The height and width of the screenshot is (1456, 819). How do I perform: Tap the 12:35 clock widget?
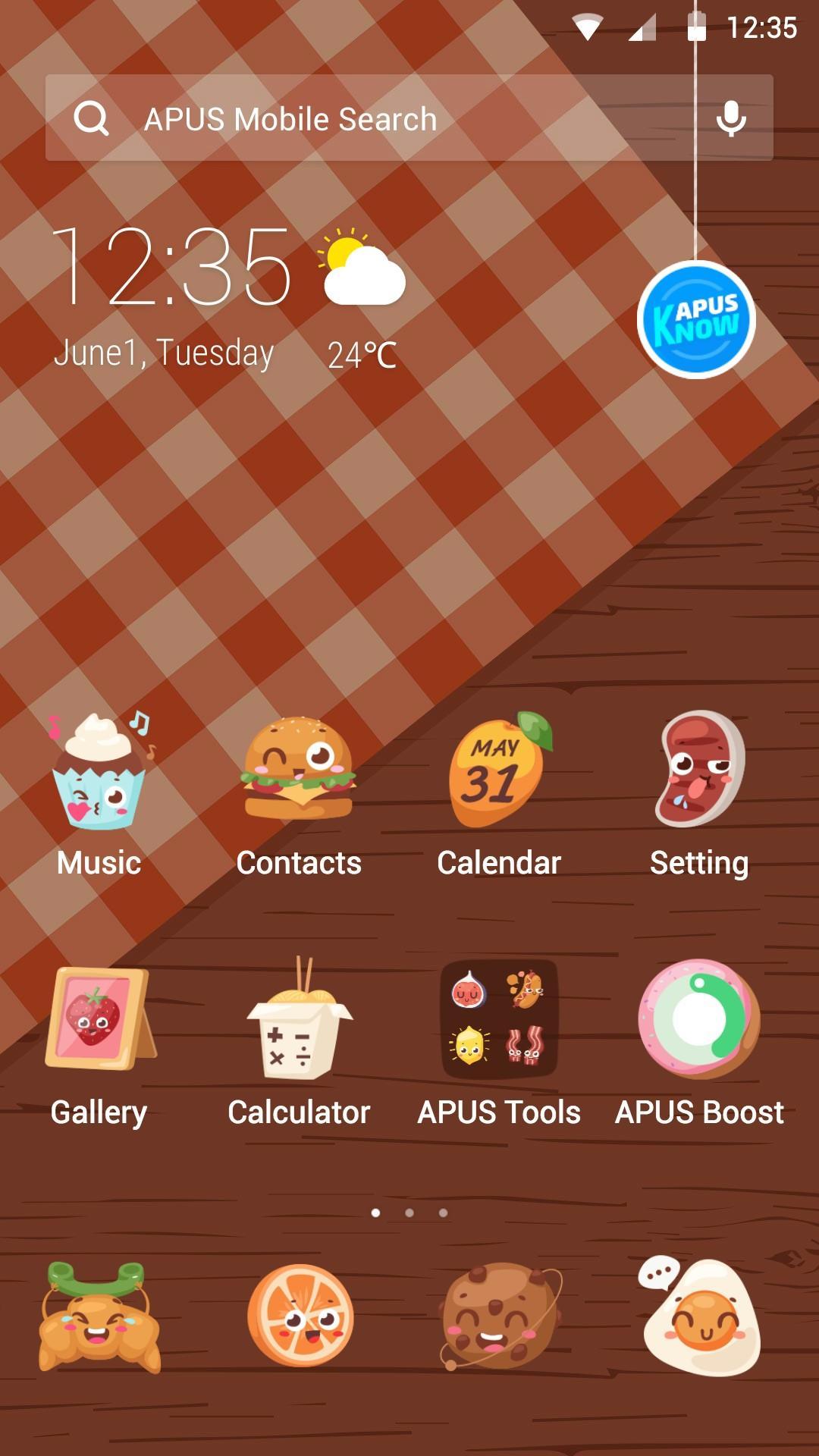click(171, 267)
